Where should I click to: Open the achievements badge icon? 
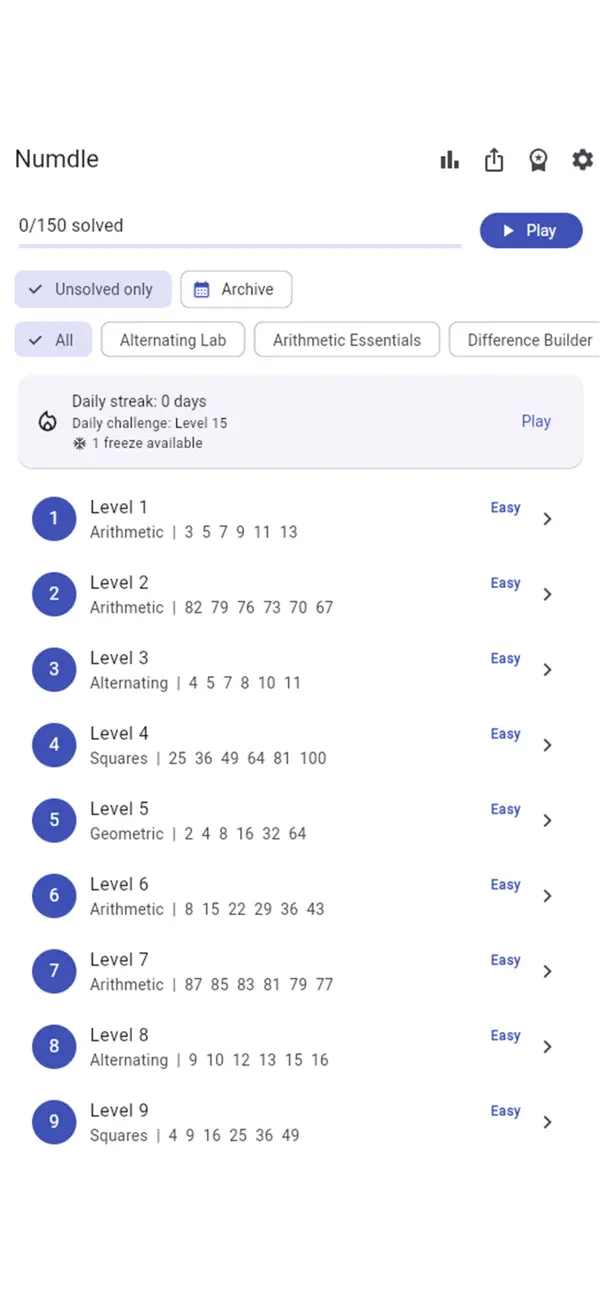pyautogui.click(x=538, y=160)
